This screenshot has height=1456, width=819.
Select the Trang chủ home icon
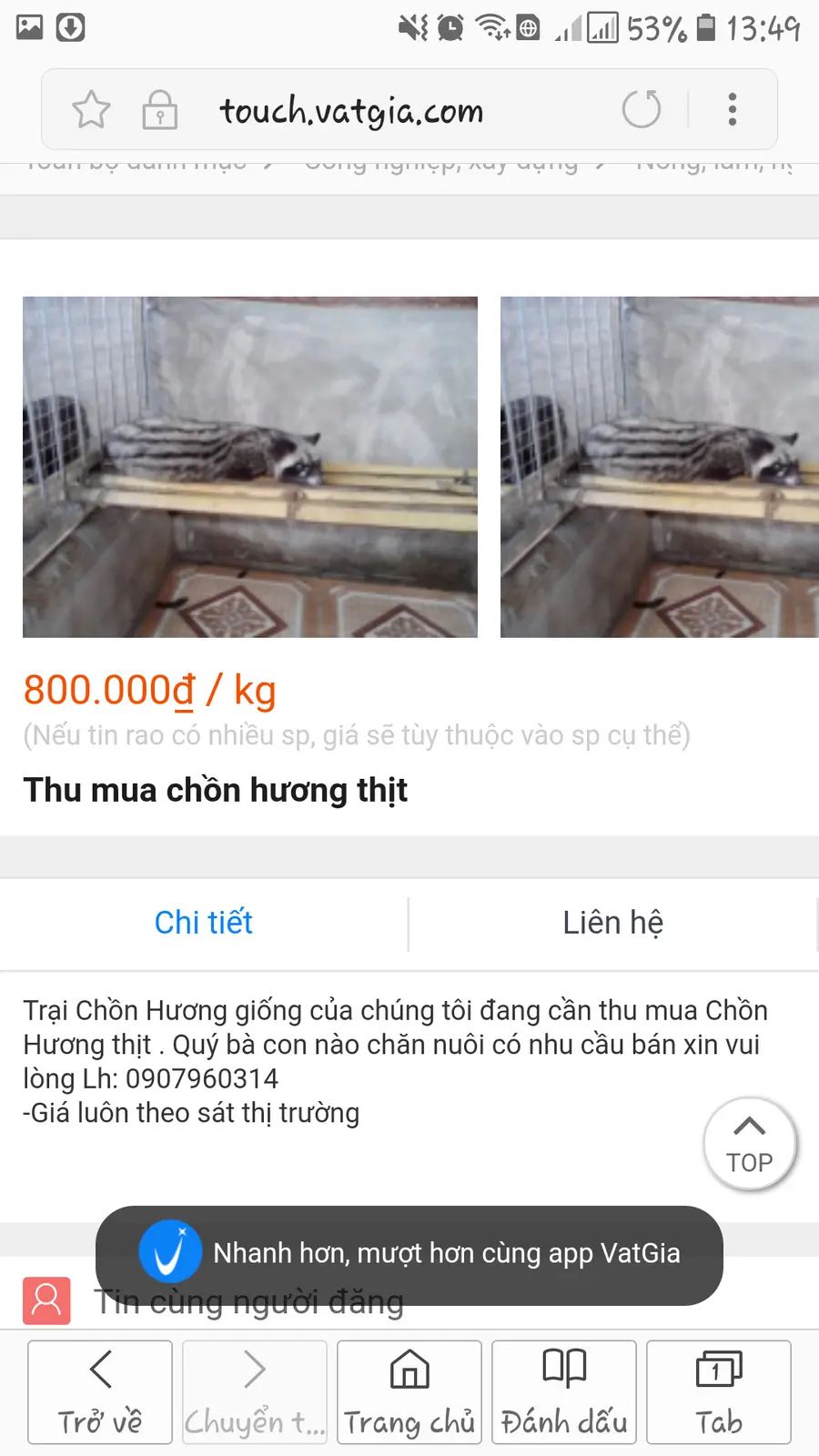[409, 1390]
